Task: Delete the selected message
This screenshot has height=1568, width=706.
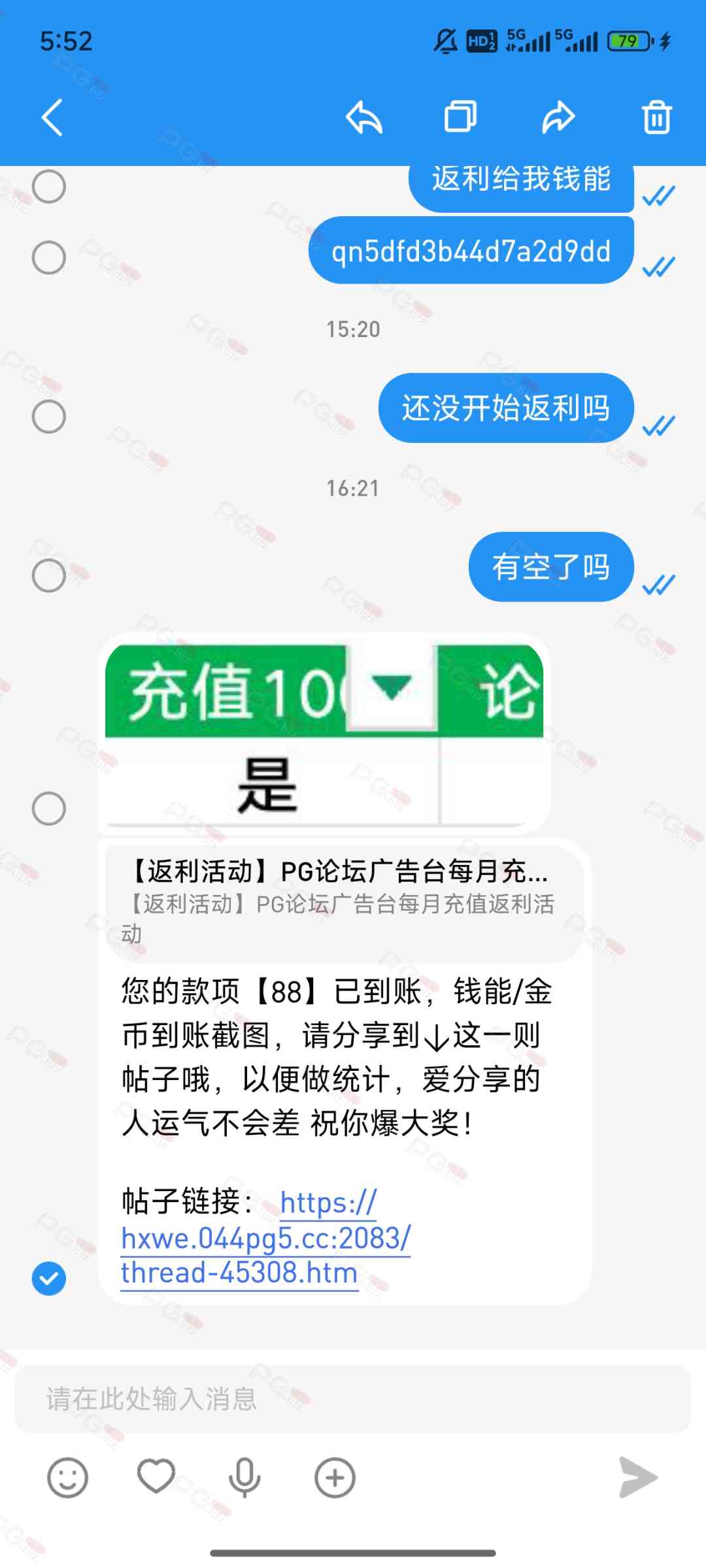Action: pos(656,118)
